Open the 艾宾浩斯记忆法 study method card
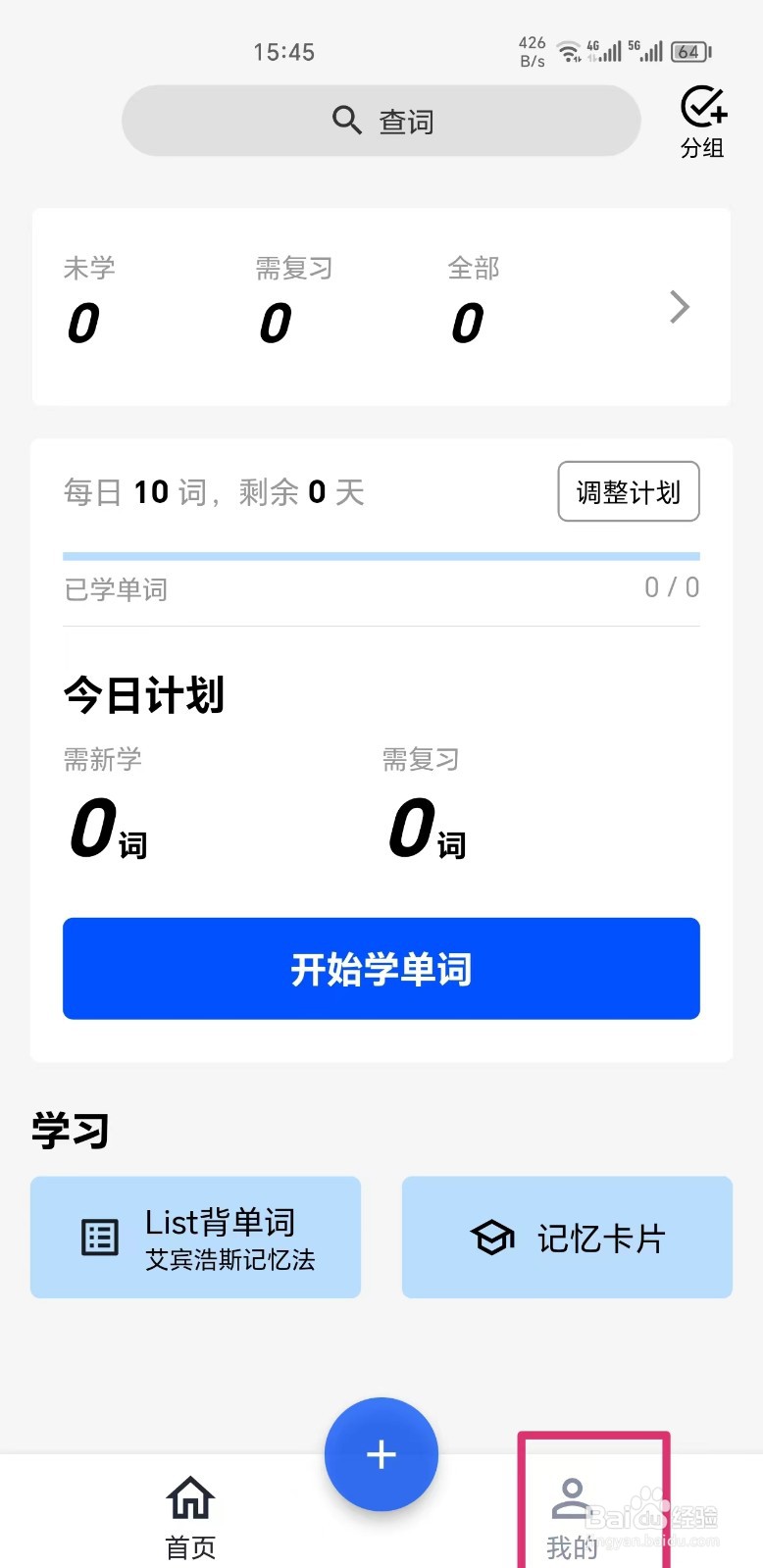Screen dimensions: 763x1568 194,1238
